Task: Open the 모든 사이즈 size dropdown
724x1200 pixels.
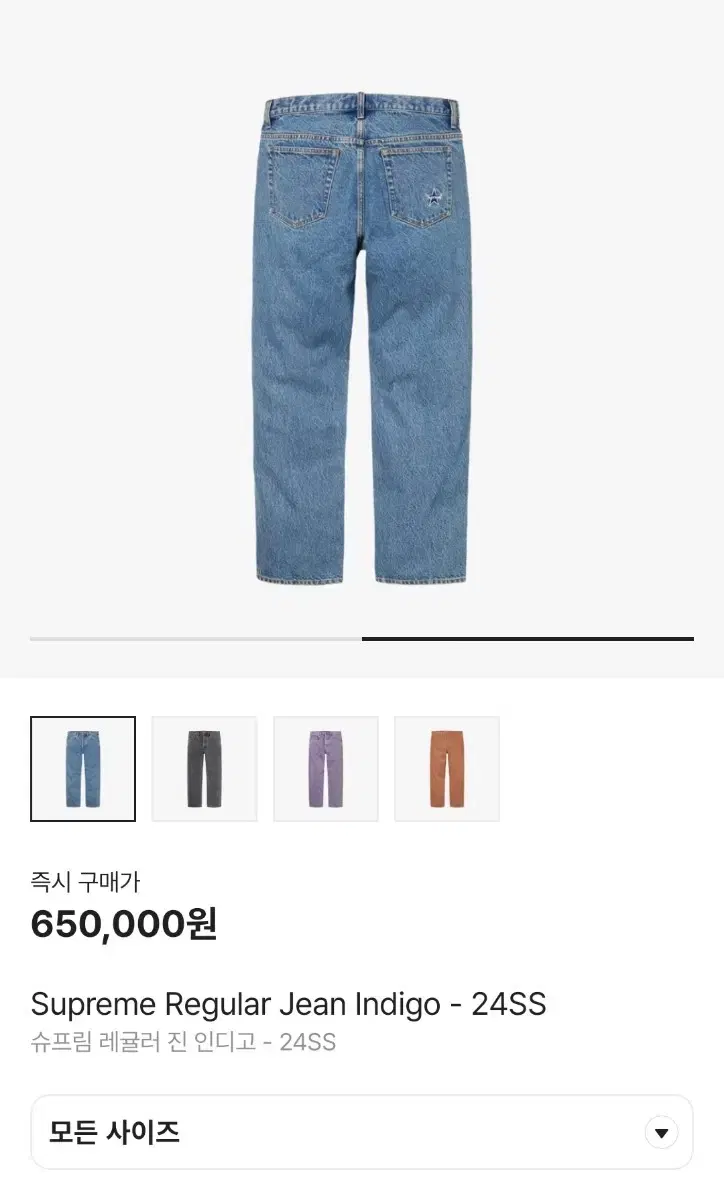Action: point(362,1132)
